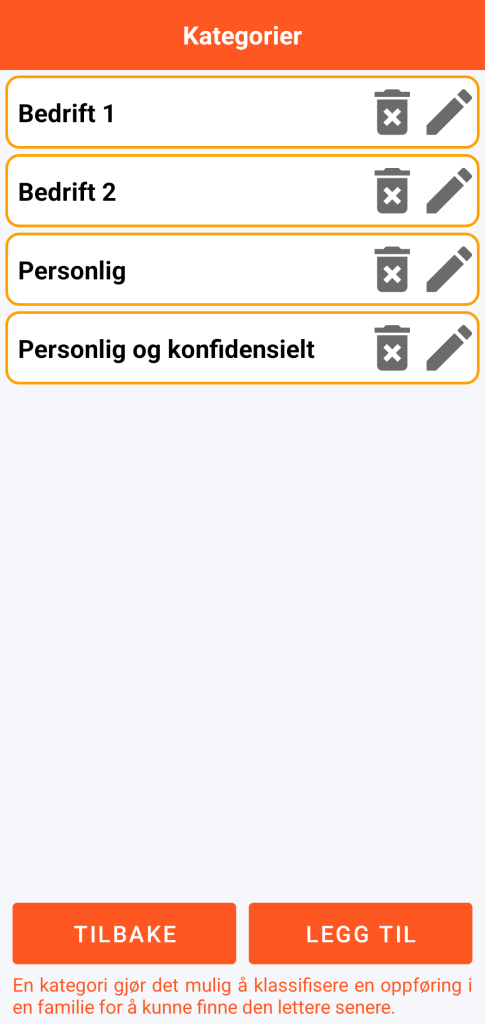The width and height of the screenshot is (485, 1024).
Task: Delete Personlig og konfidensielt category
Action: [392, 348]
